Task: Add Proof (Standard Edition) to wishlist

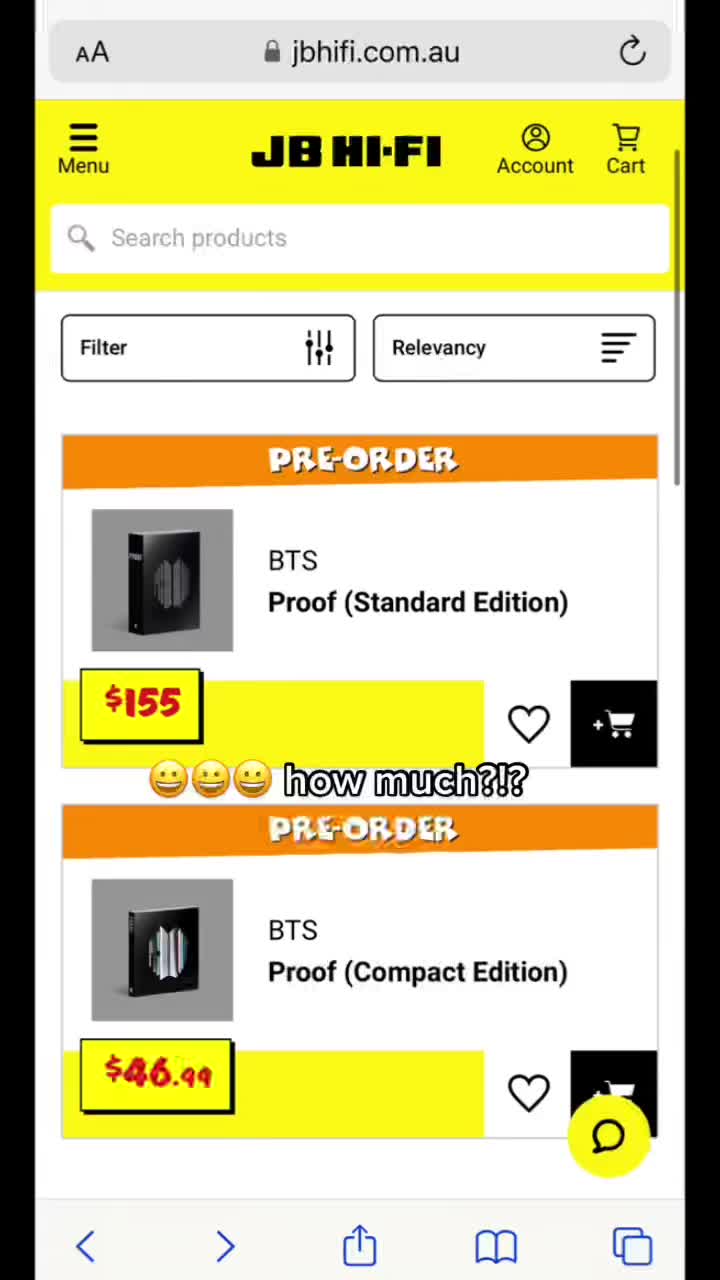Action: click(x=528, y=723)
